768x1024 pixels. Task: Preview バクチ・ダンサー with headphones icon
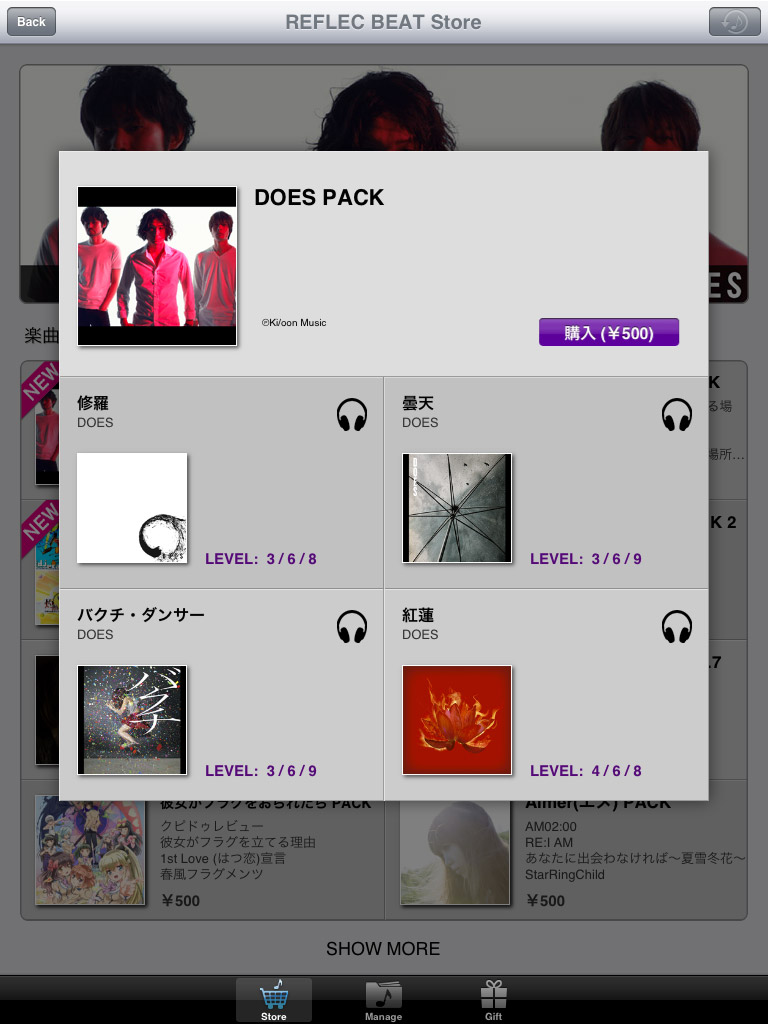[x=352, y=627]
